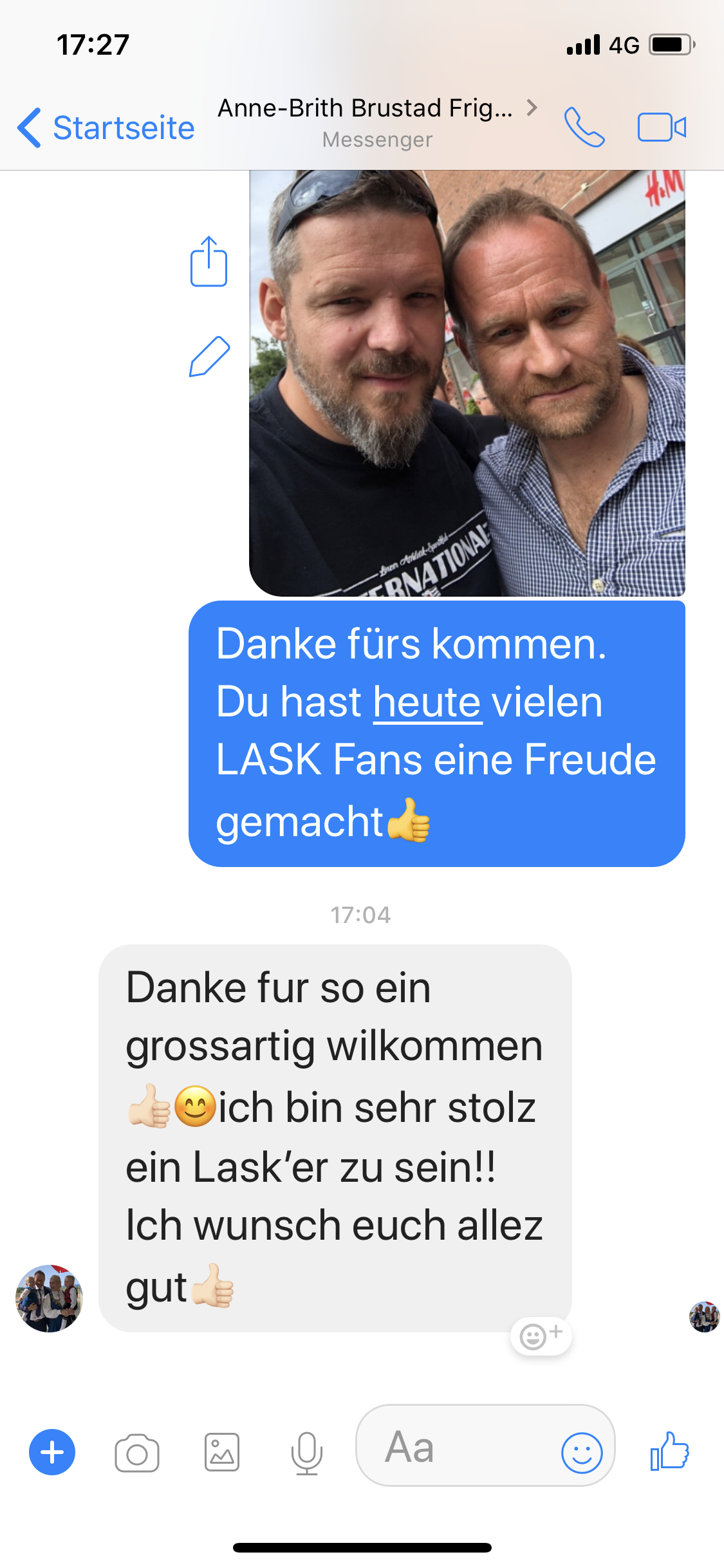Open the plus menu for more options
The width and height of the screenshot is (724, 1568).
point(52,1452)
